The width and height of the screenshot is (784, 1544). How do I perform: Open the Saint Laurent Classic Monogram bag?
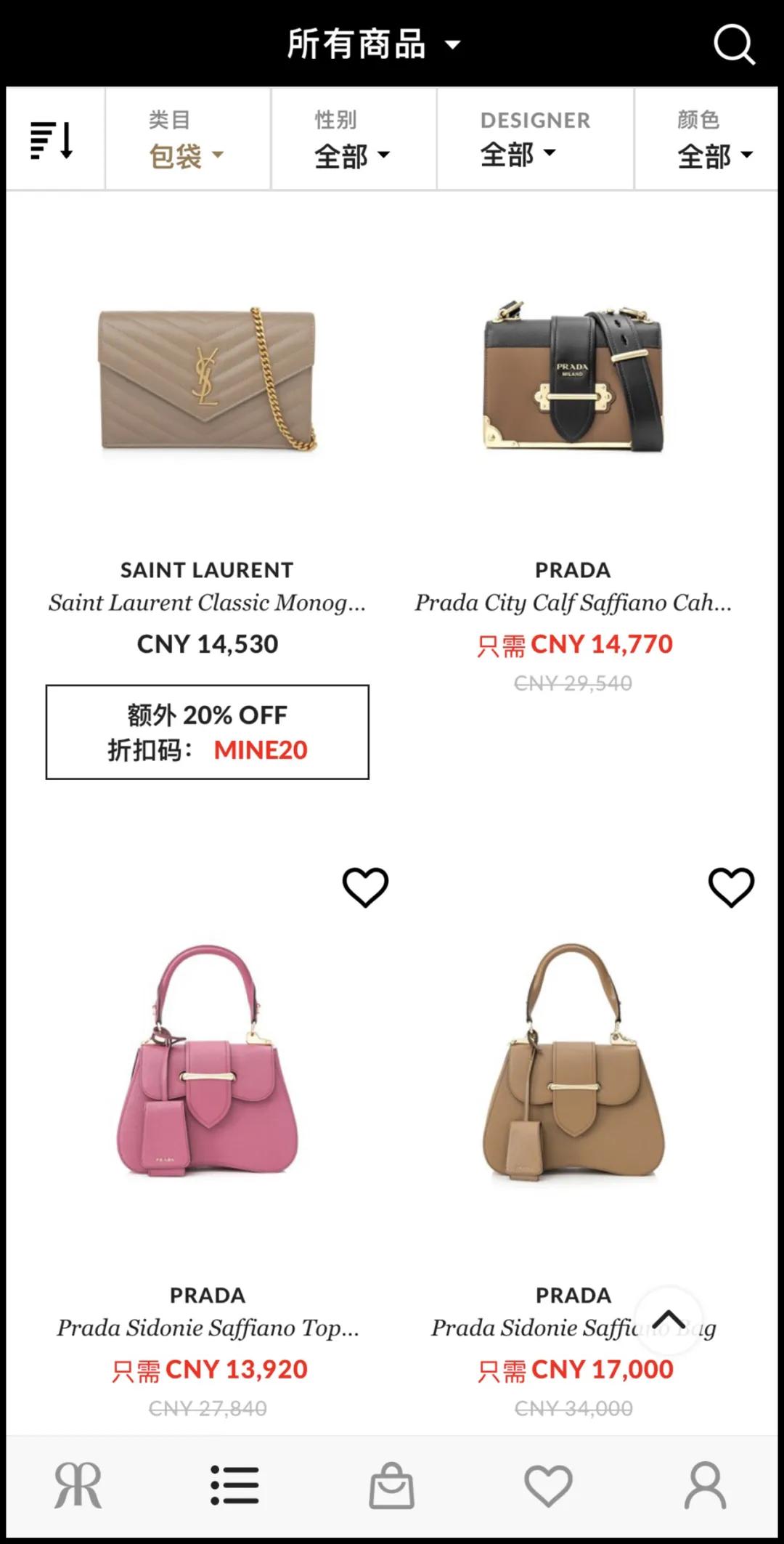click(x=208, y=379)
